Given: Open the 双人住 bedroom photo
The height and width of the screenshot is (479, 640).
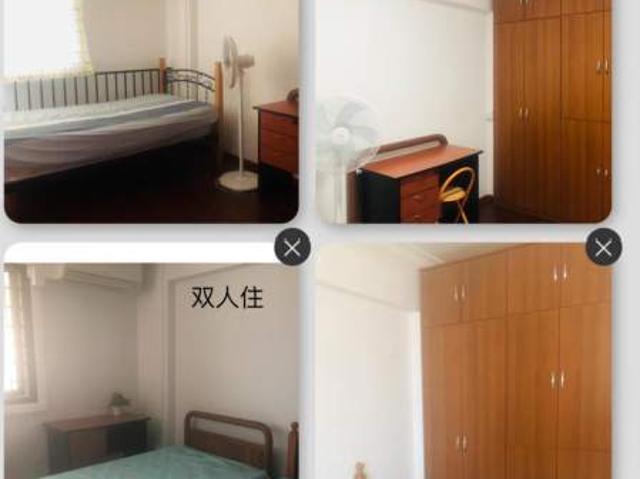Looking at the screenshot, I should [151, 370].
